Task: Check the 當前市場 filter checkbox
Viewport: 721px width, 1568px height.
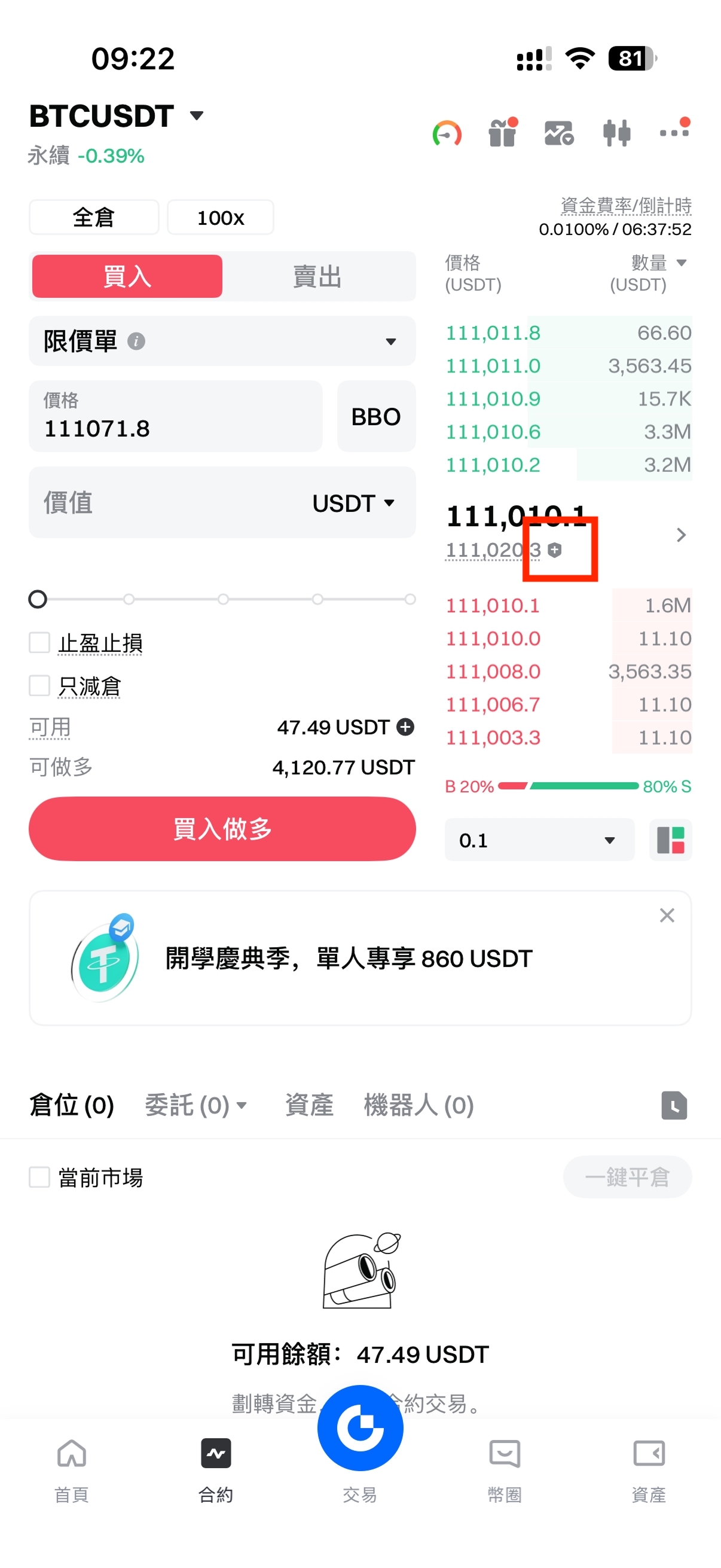Action: (x=39, y=1177)
